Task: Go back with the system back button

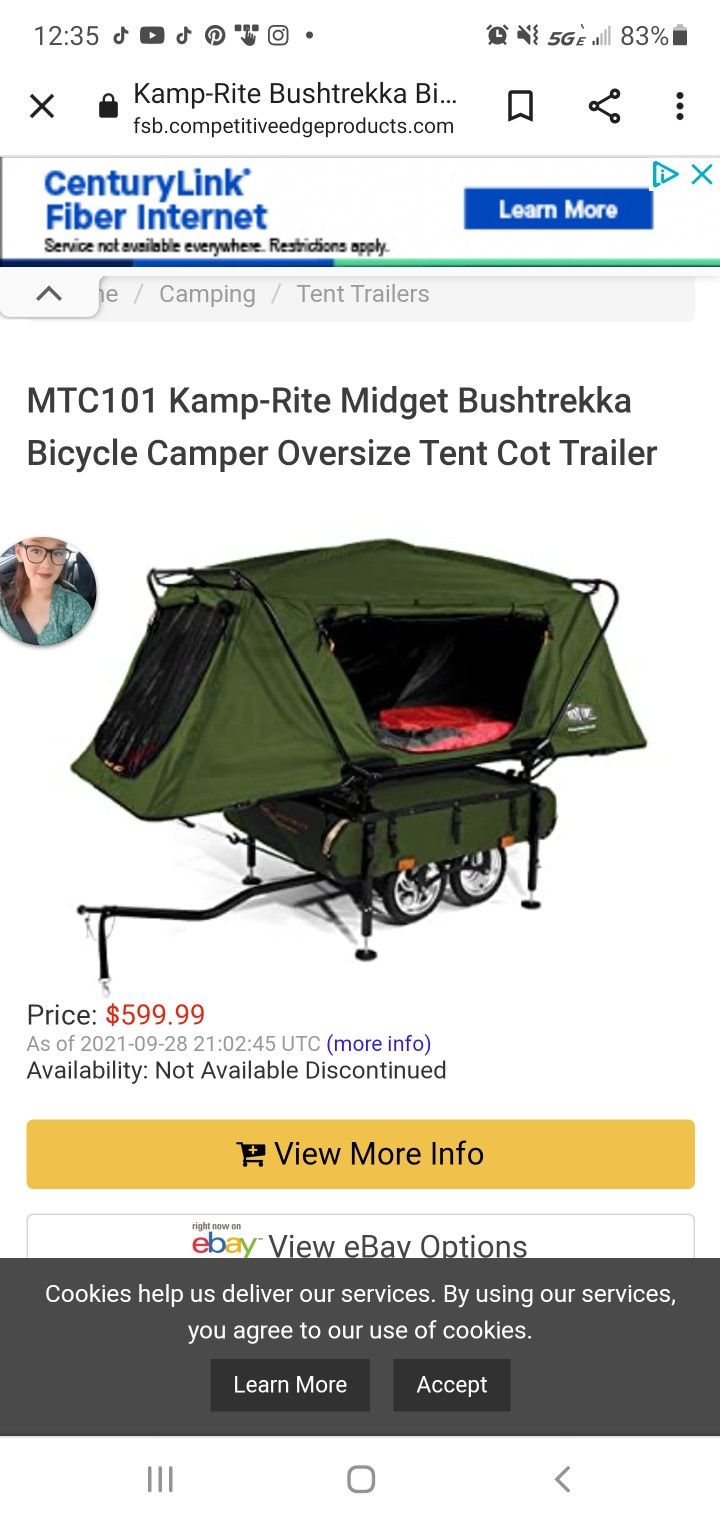Action: (x=562, y=1479)
